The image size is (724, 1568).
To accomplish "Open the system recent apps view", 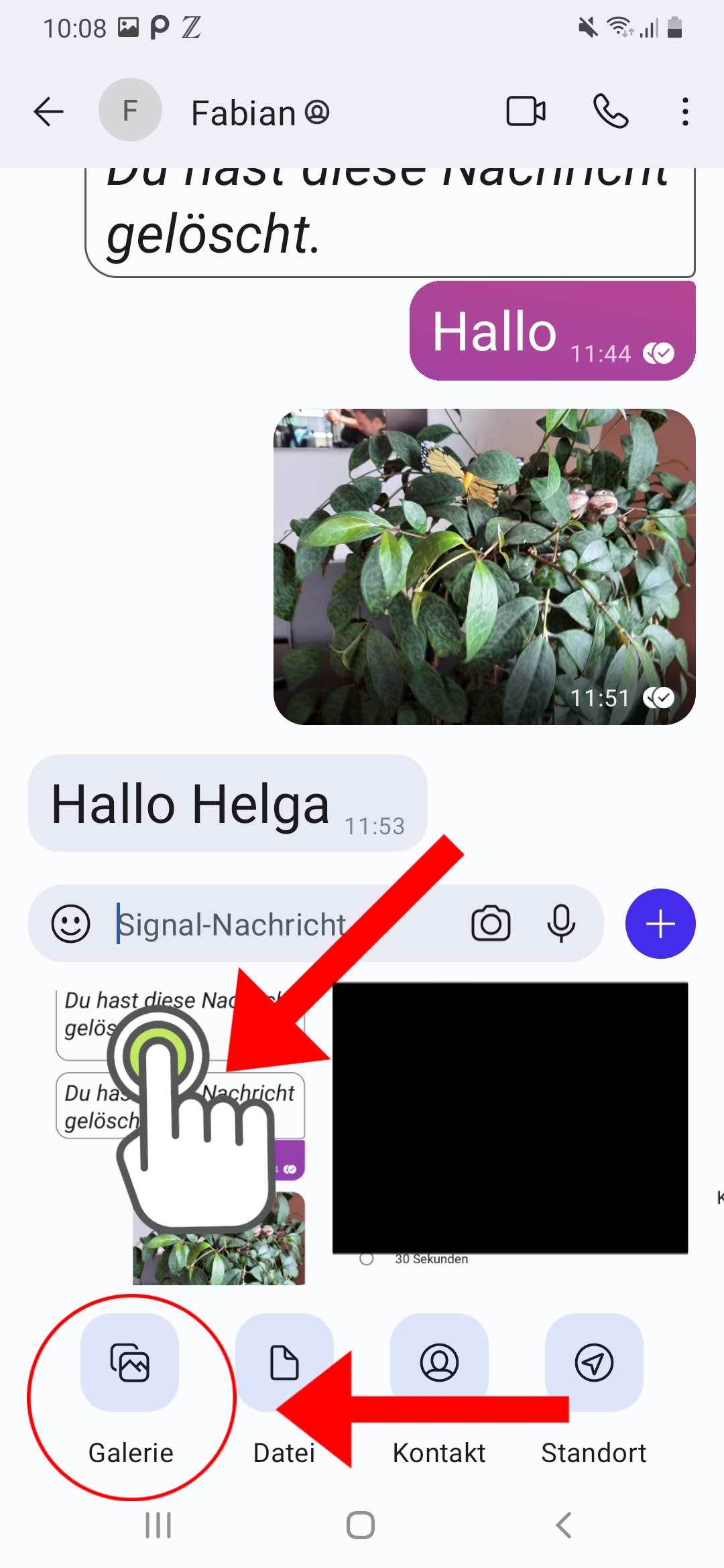I will [x=158, y=1525].
